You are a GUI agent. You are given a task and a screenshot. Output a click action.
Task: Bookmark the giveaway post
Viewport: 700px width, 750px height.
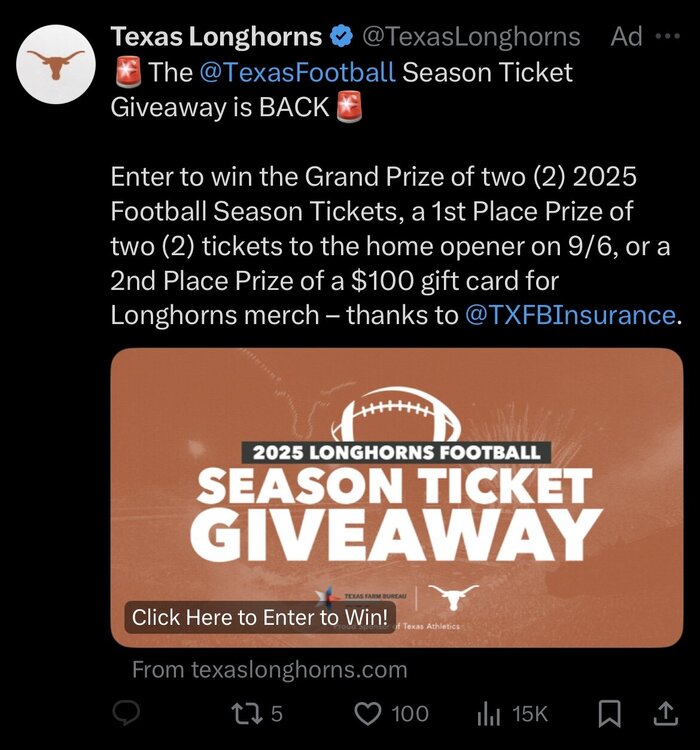tap(609, 713)
